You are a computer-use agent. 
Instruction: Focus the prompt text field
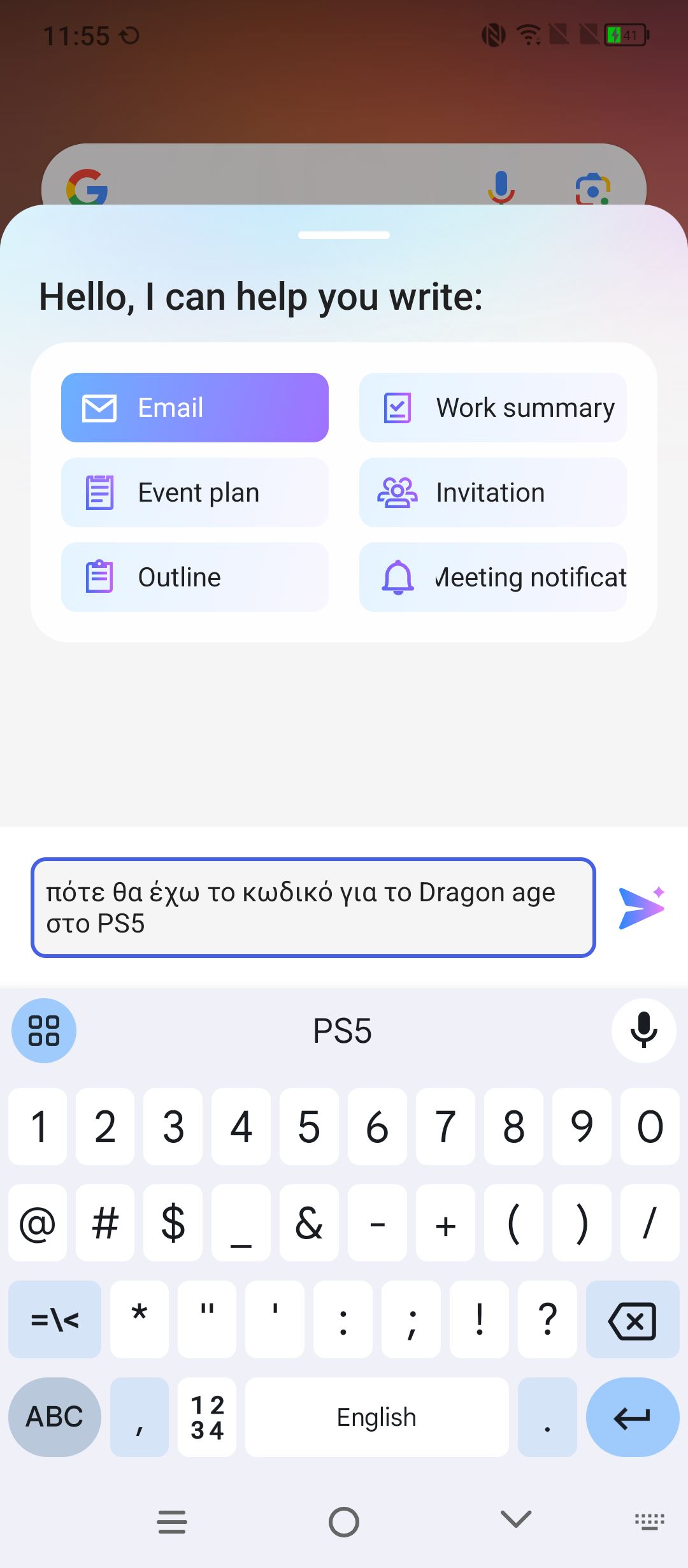click(x=312, y=908)
